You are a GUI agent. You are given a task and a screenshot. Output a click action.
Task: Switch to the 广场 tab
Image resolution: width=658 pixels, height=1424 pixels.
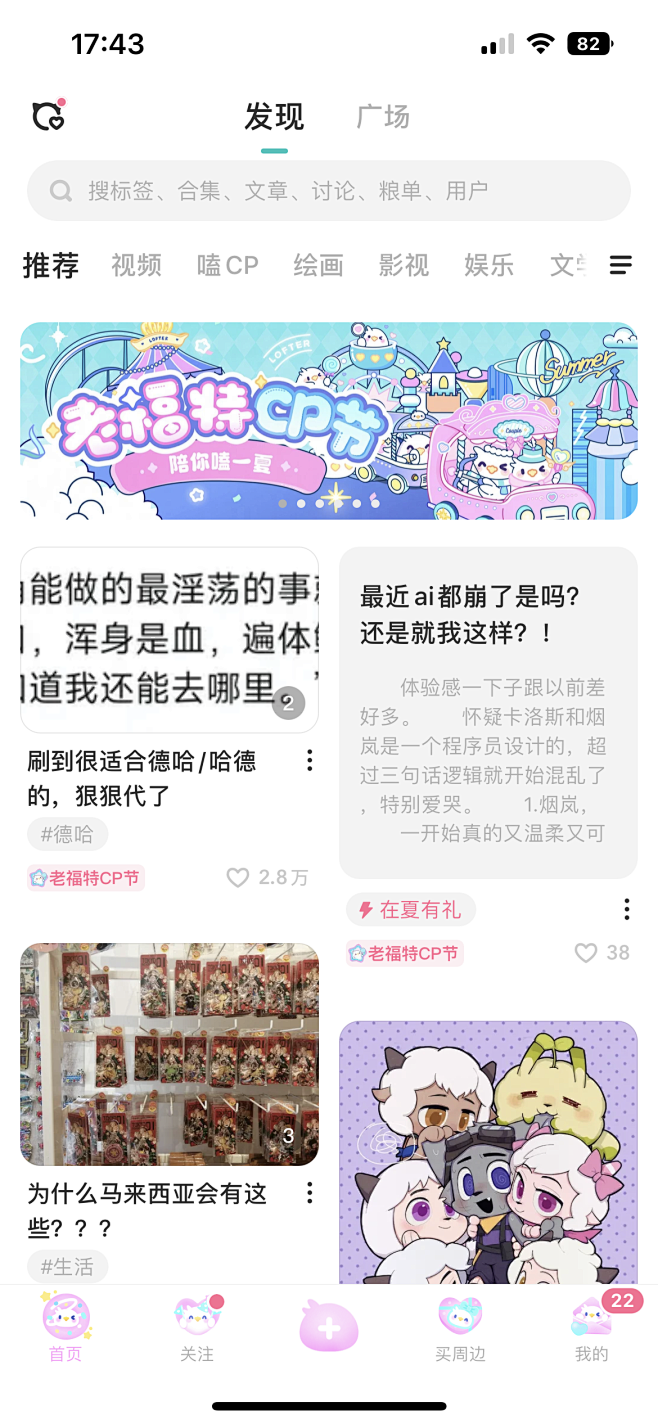(x=383, y=117)
